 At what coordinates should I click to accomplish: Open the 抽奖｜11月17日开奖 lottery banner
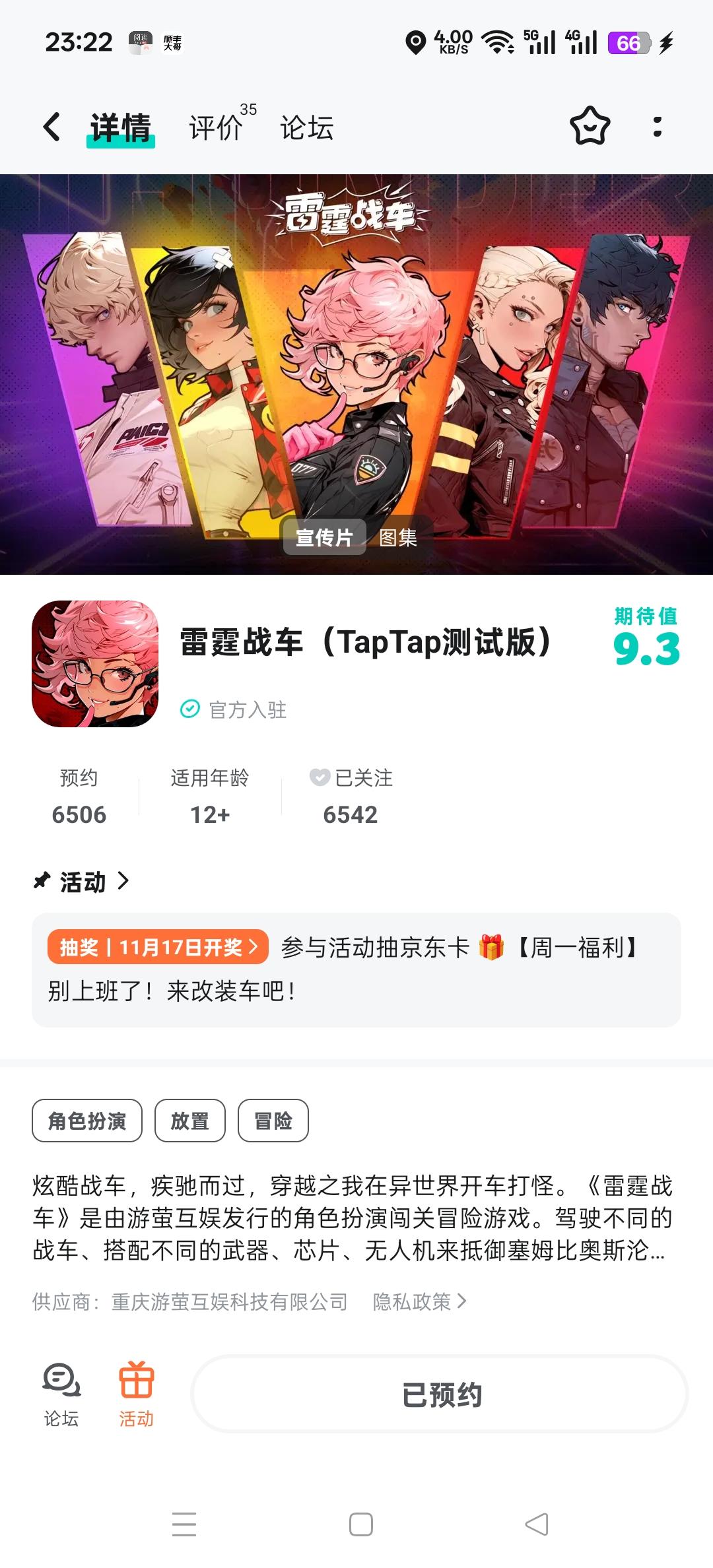[159, 947]
